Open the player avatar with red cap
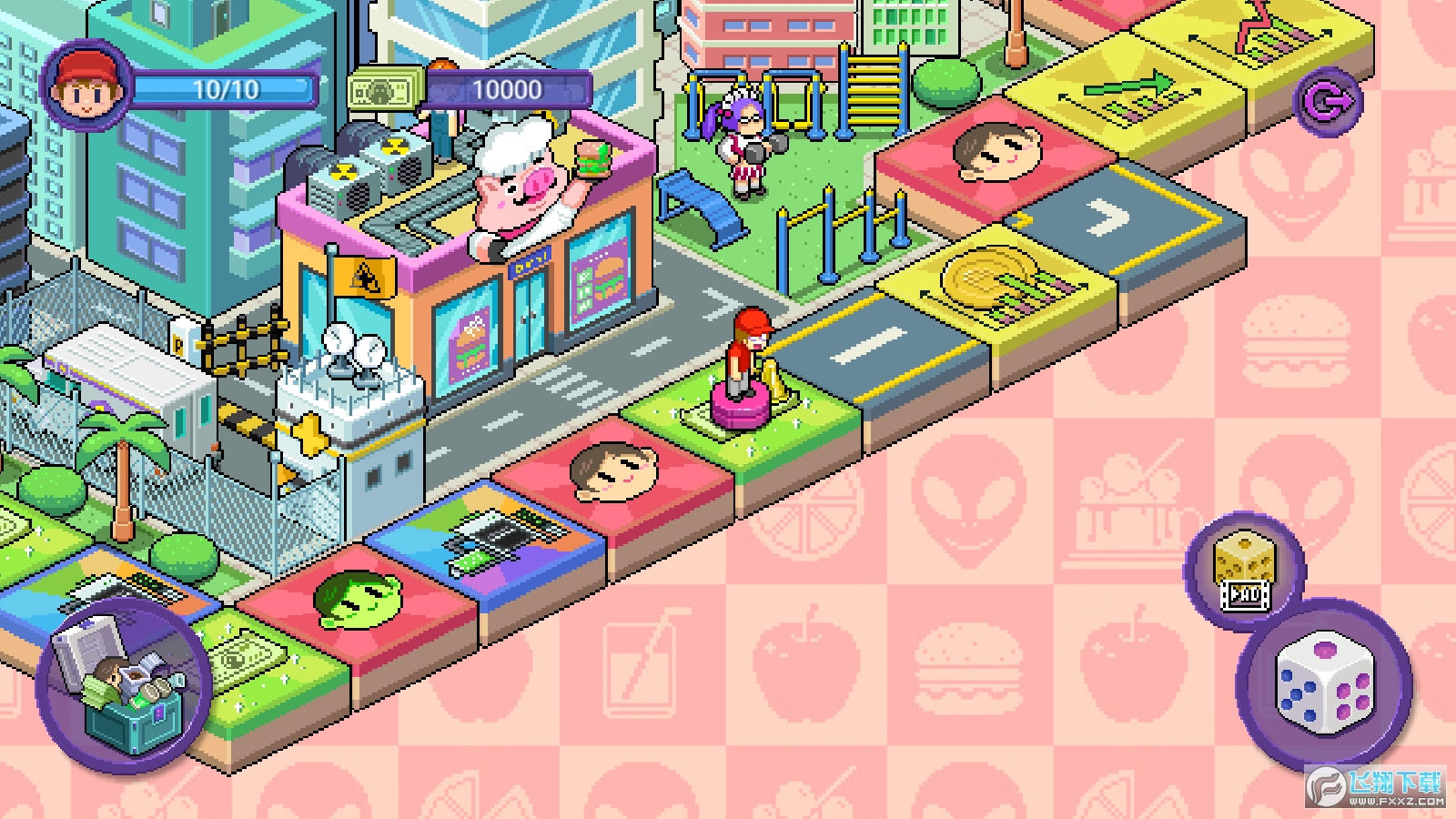This screenshot has height=819, width=1456. (86, 86)
